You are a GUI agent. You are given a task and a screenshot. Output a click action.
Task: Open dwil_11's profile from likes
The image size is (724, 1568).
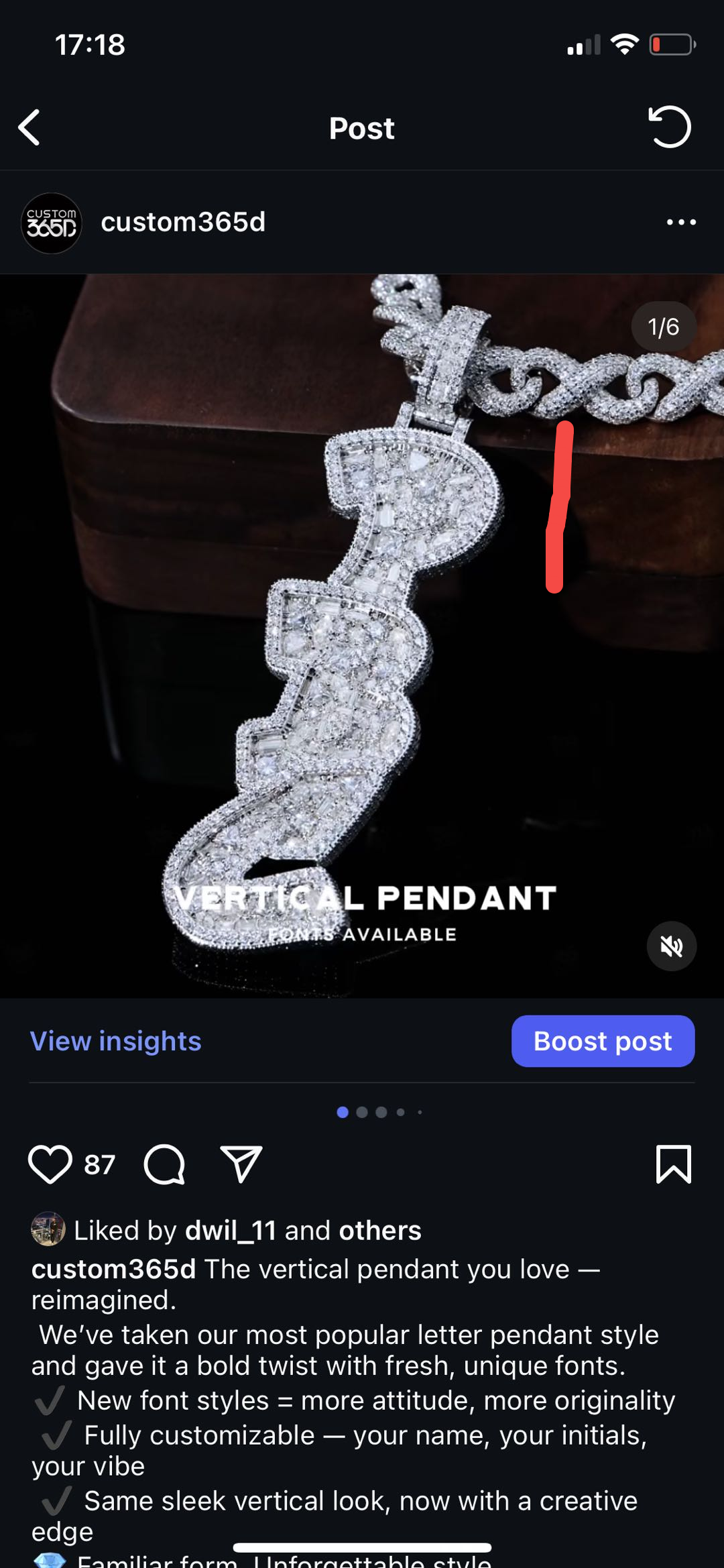click(x=231, y=1231)
